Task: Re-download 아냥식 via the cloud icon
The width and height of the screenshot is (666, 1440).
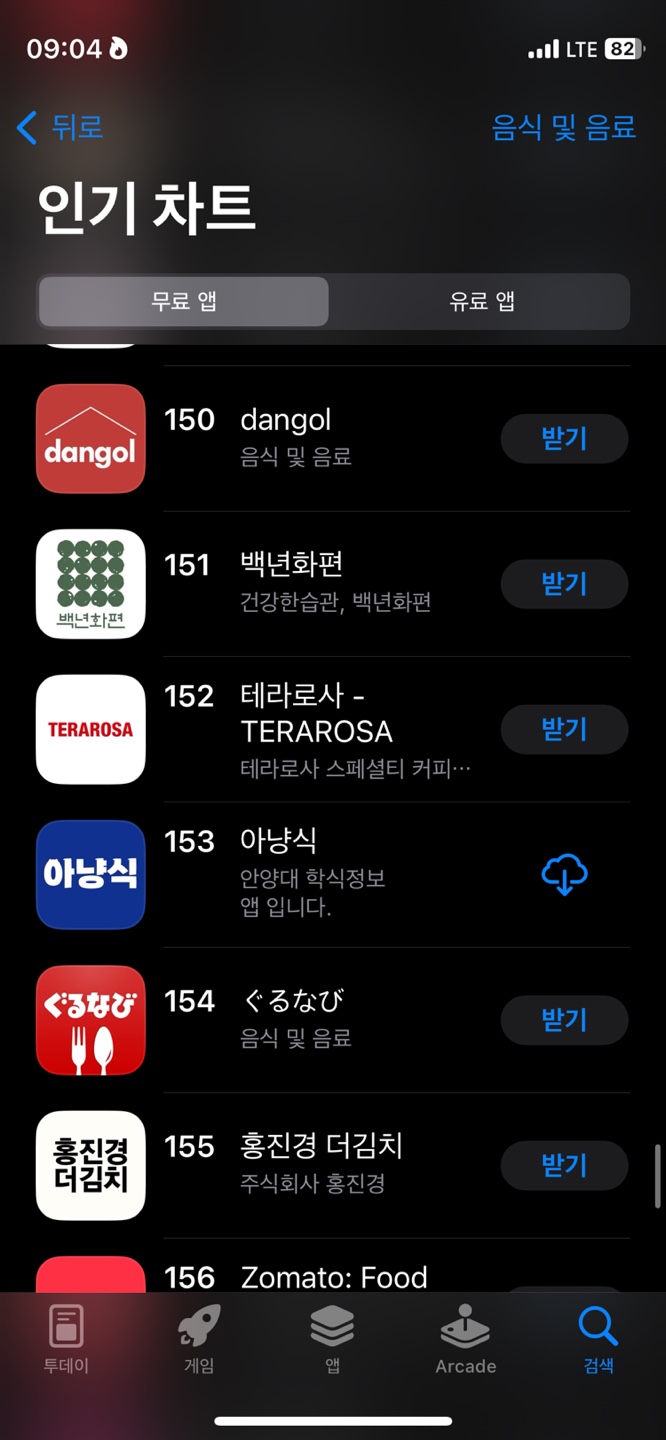Action: point(564,875)
